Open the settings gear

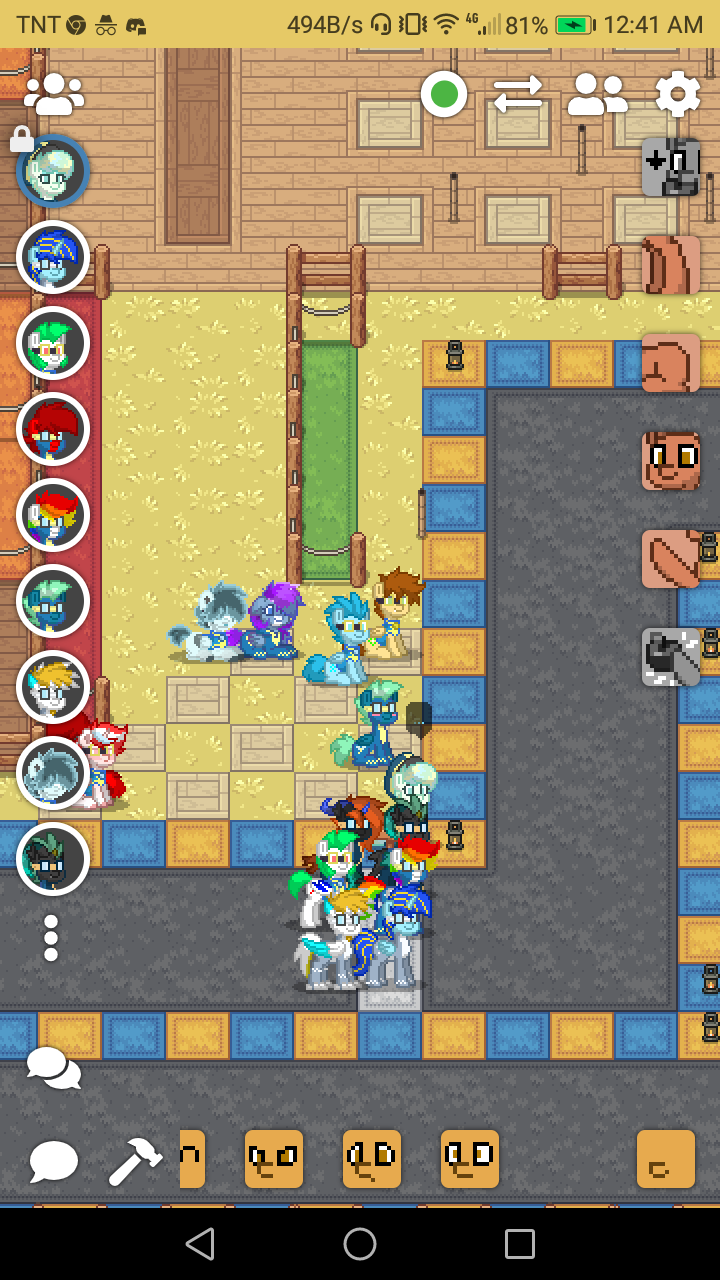[678, 96]
